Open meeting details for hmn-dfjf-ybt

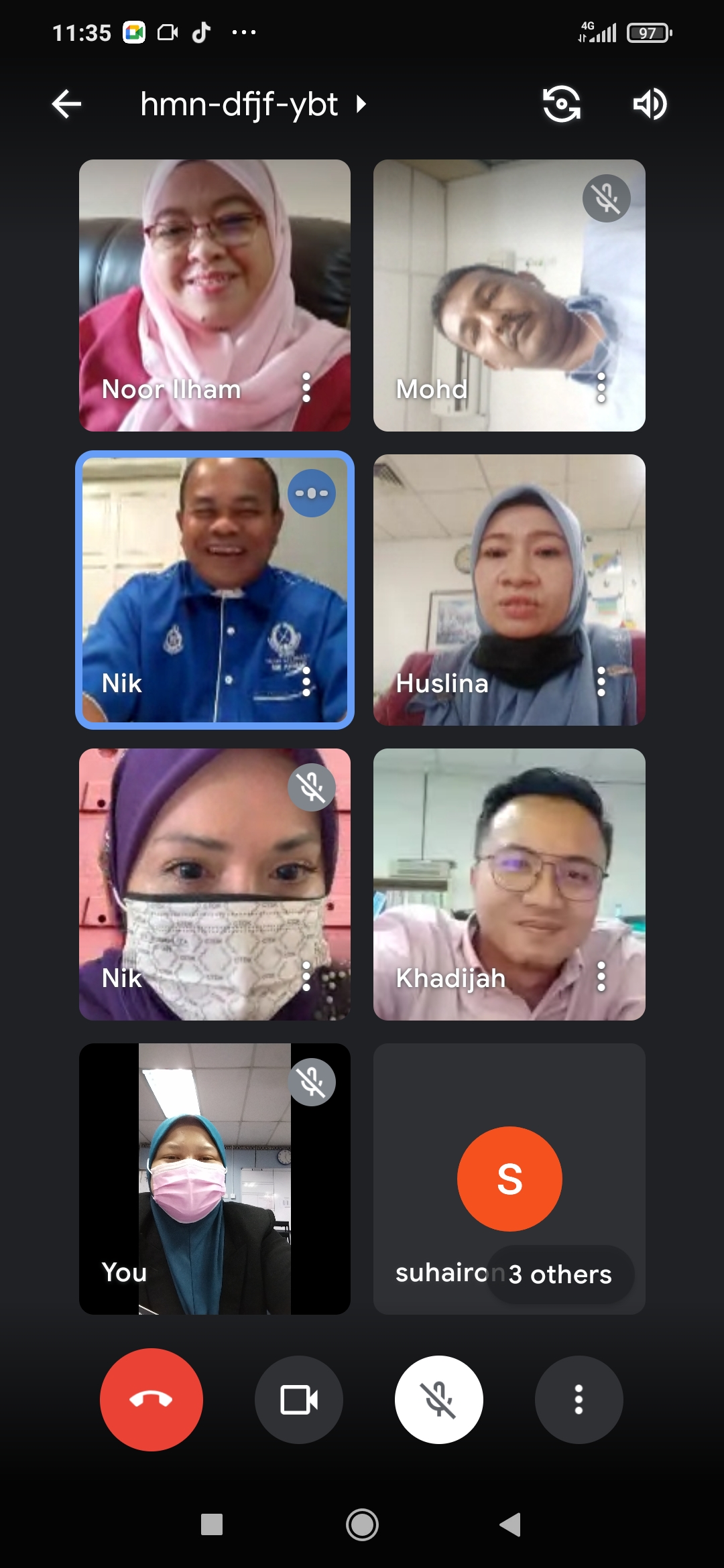253,105
